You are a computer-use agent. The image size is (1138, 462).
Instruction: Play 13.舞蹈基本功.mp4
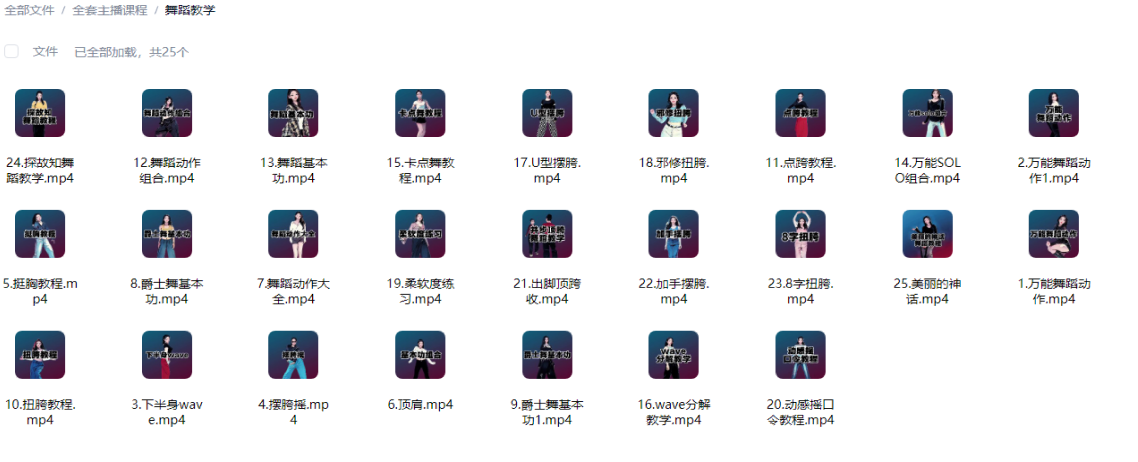point(293,114)
